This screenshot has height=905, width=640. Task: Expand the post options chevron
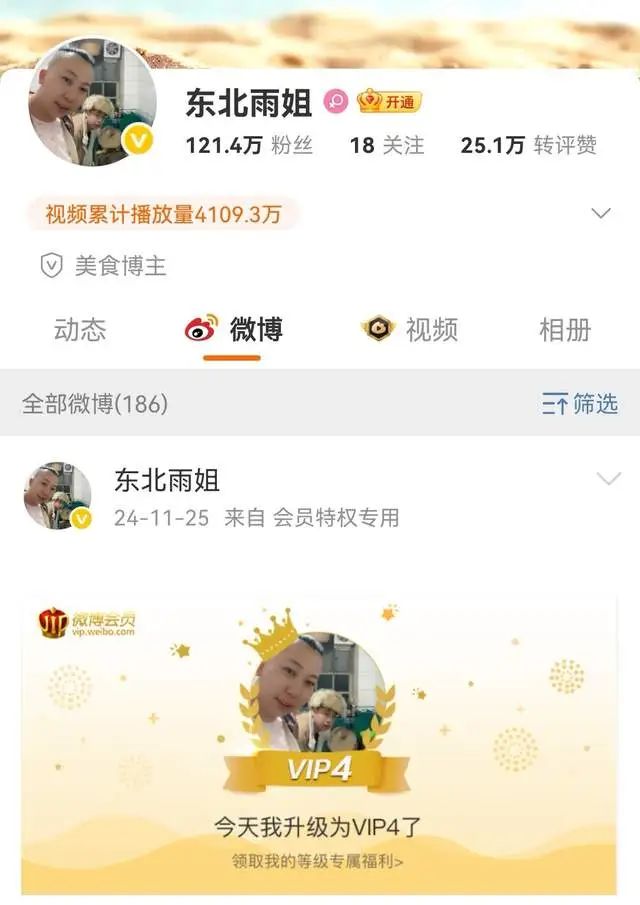608,480
